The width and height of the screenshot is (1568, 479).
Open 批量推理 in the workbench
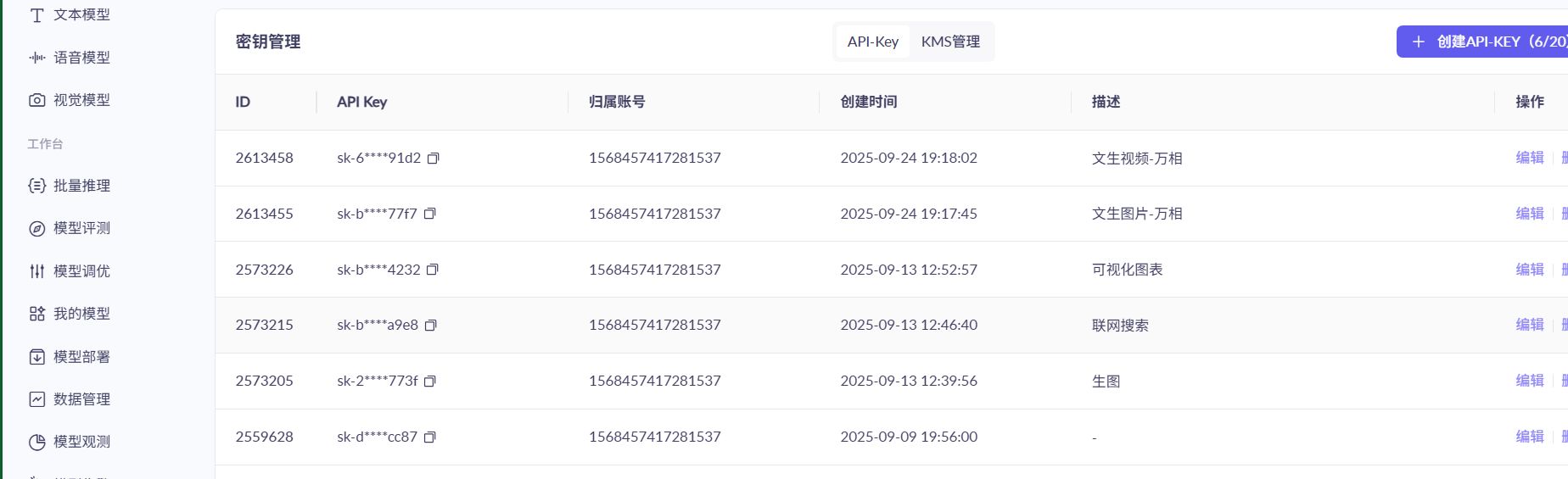coord(81,186)
